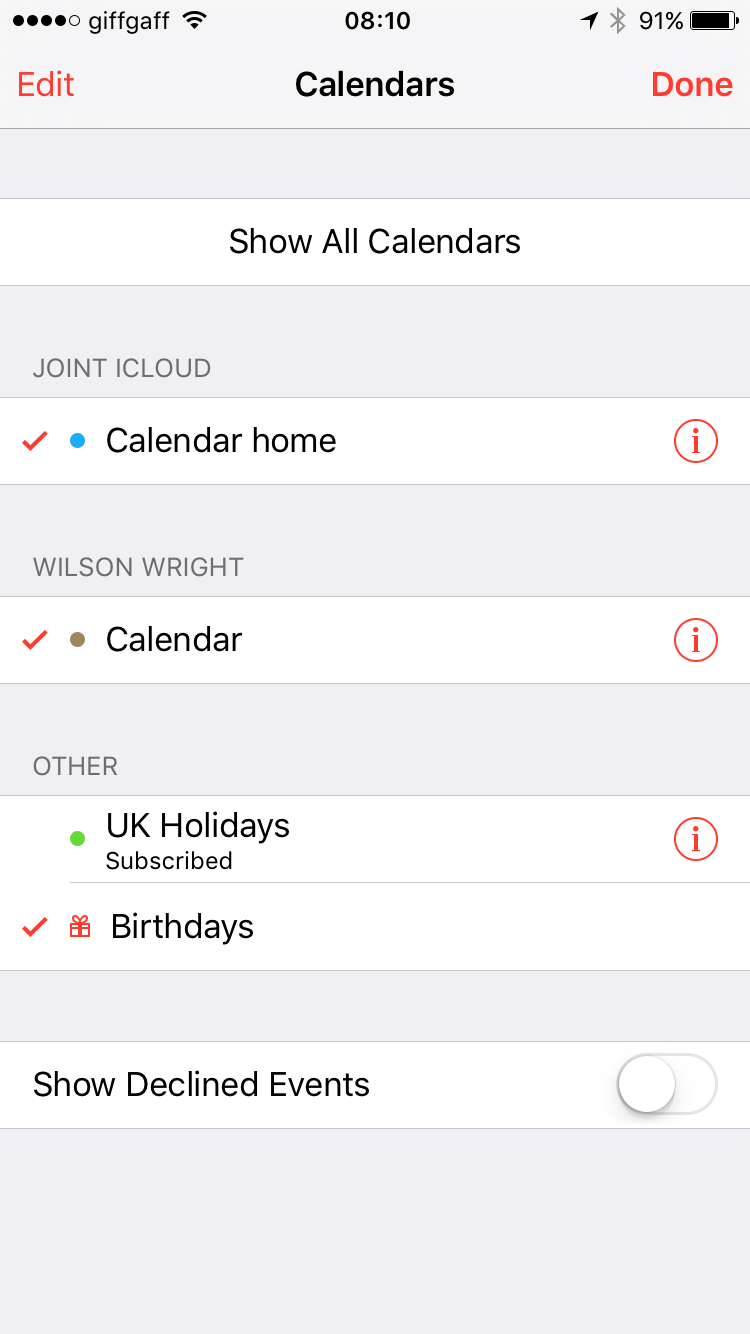The image size is (750, 1334).
Task: Open info for Calendar home
Action: [x=696, y=441]
